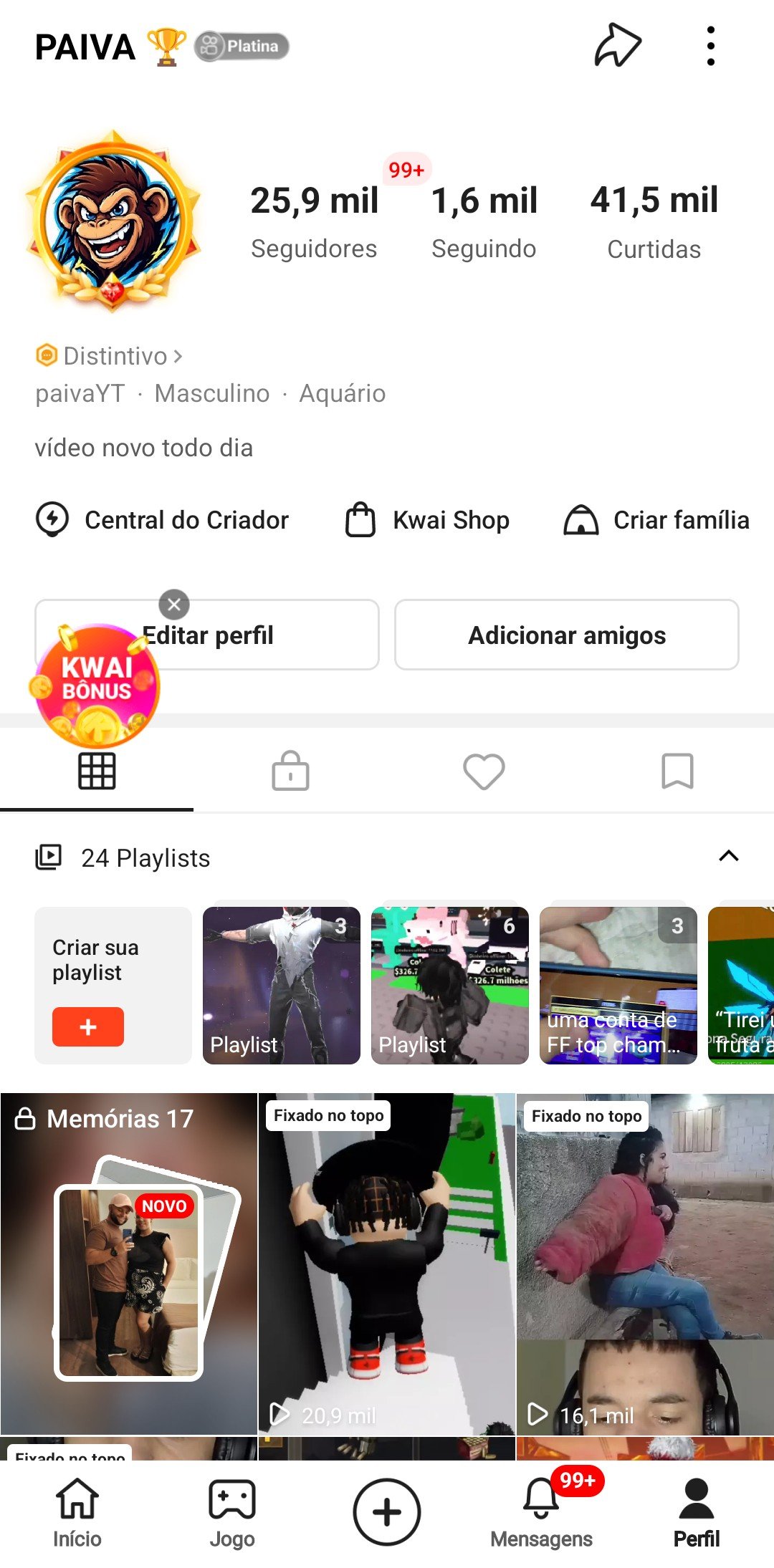Add friends with Adicionar amigos
The width and height of the screenshot is (774, 1568).
pos(566,635)
